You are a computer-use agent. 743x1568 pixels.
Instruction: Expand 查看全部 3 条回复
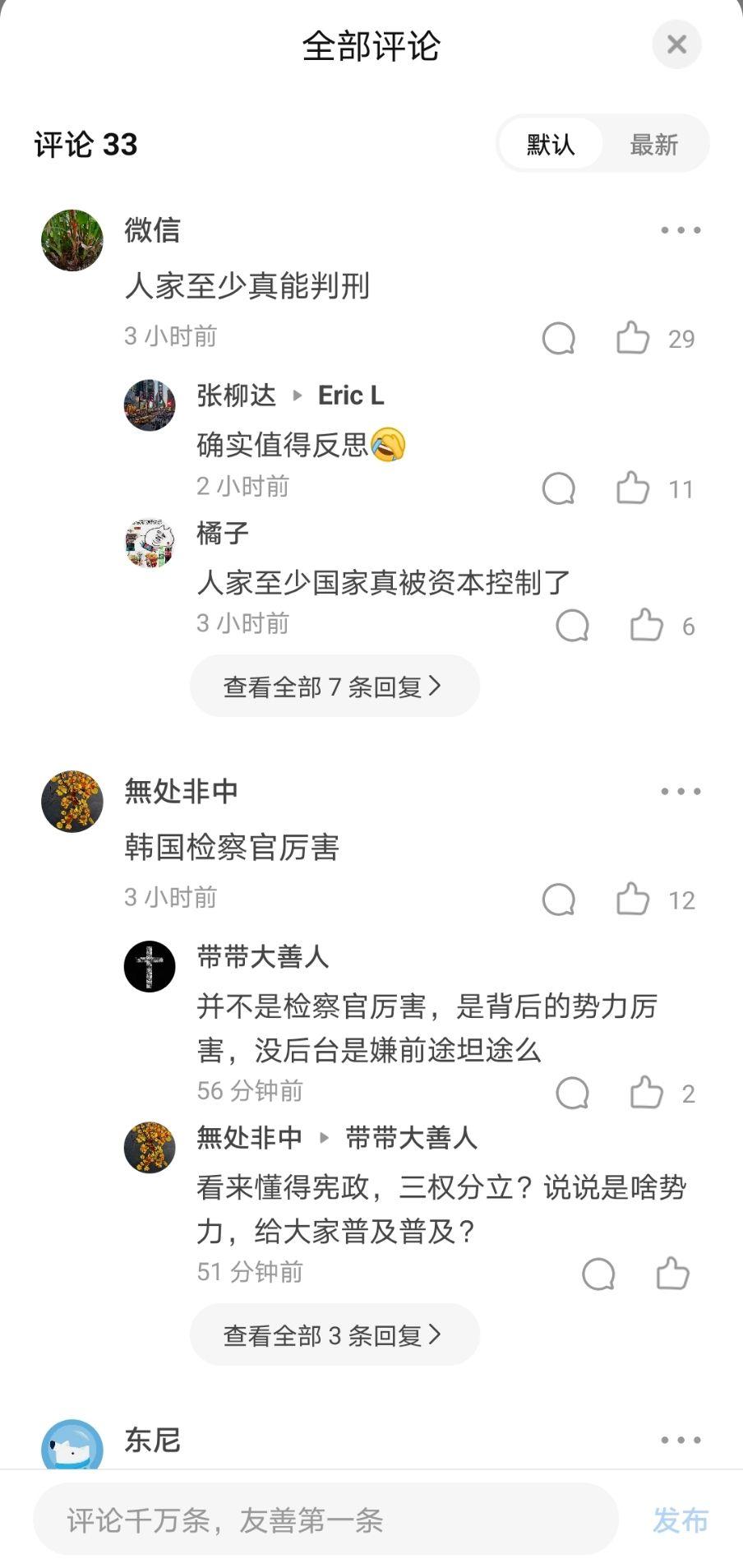pos(334,1335)
